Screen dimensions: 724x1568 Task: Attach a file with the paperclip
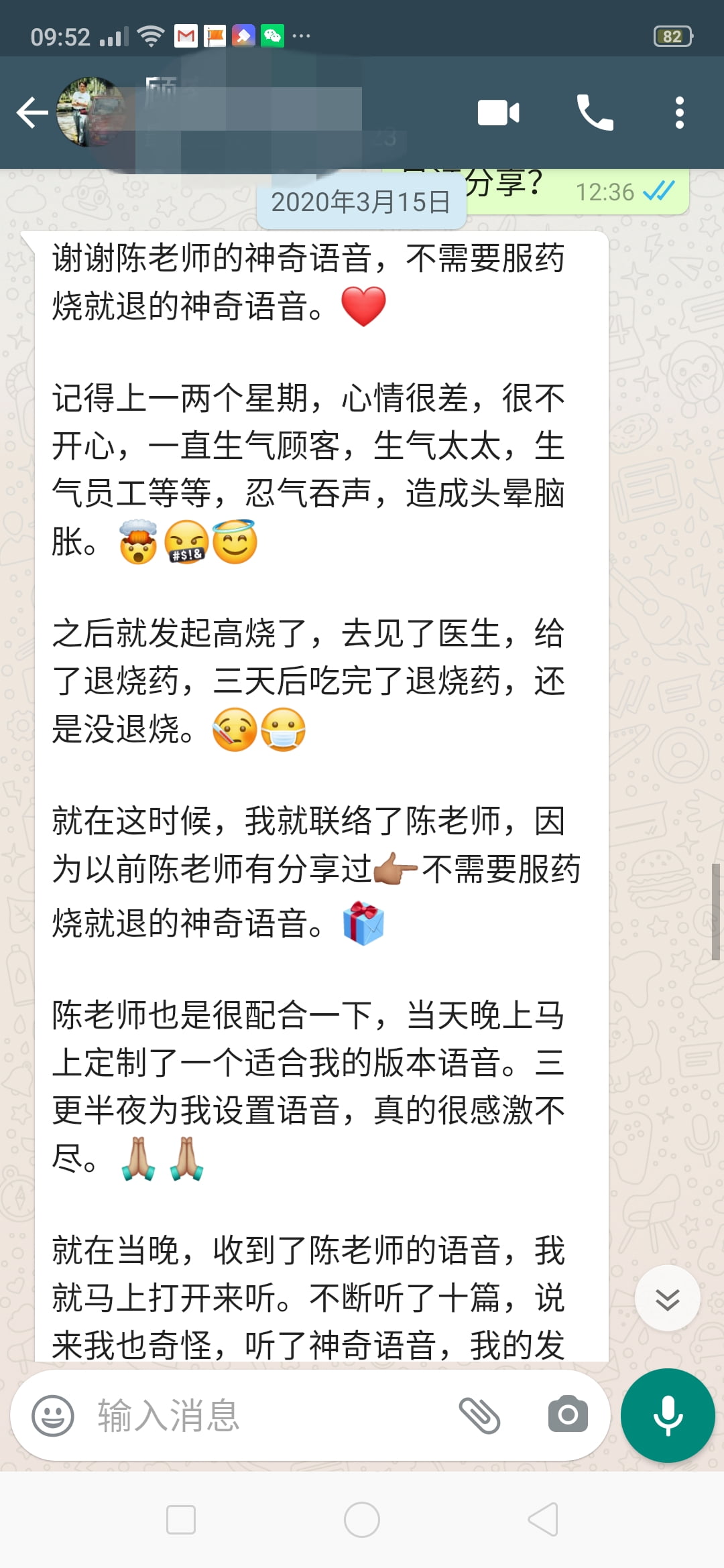[479, 1415]
